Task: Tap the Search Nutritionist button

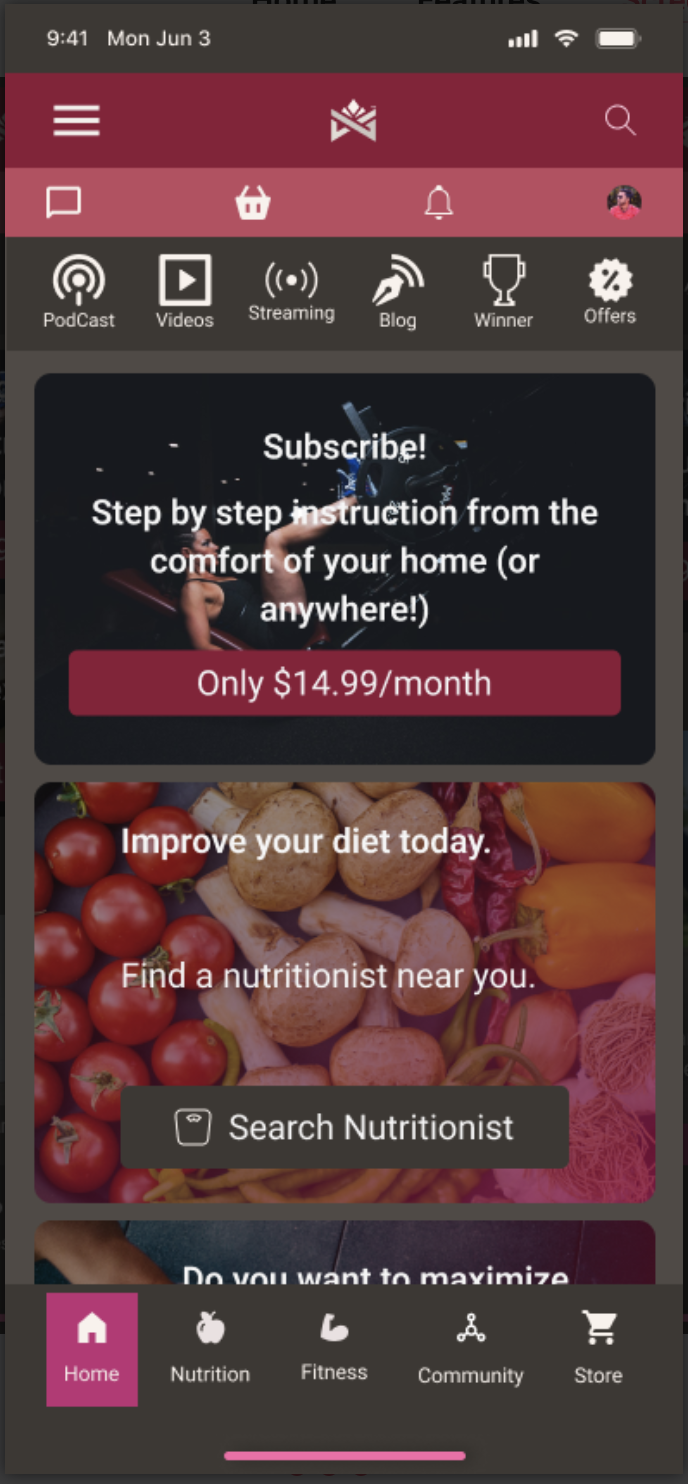Action: point(344,1127)
